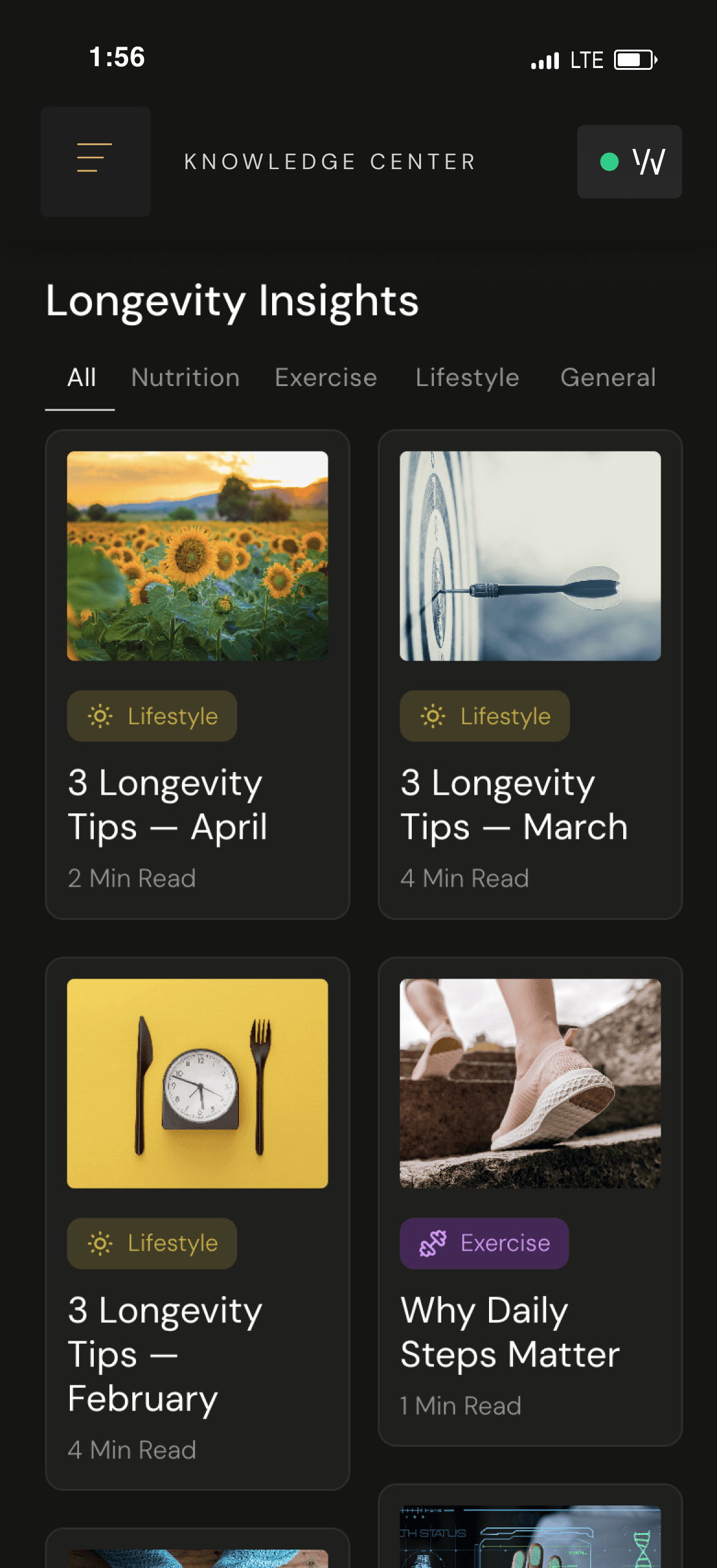Read 3 Longevity Tips — March article
This screenshot has height=1568, width=717.
pos(530,674)
